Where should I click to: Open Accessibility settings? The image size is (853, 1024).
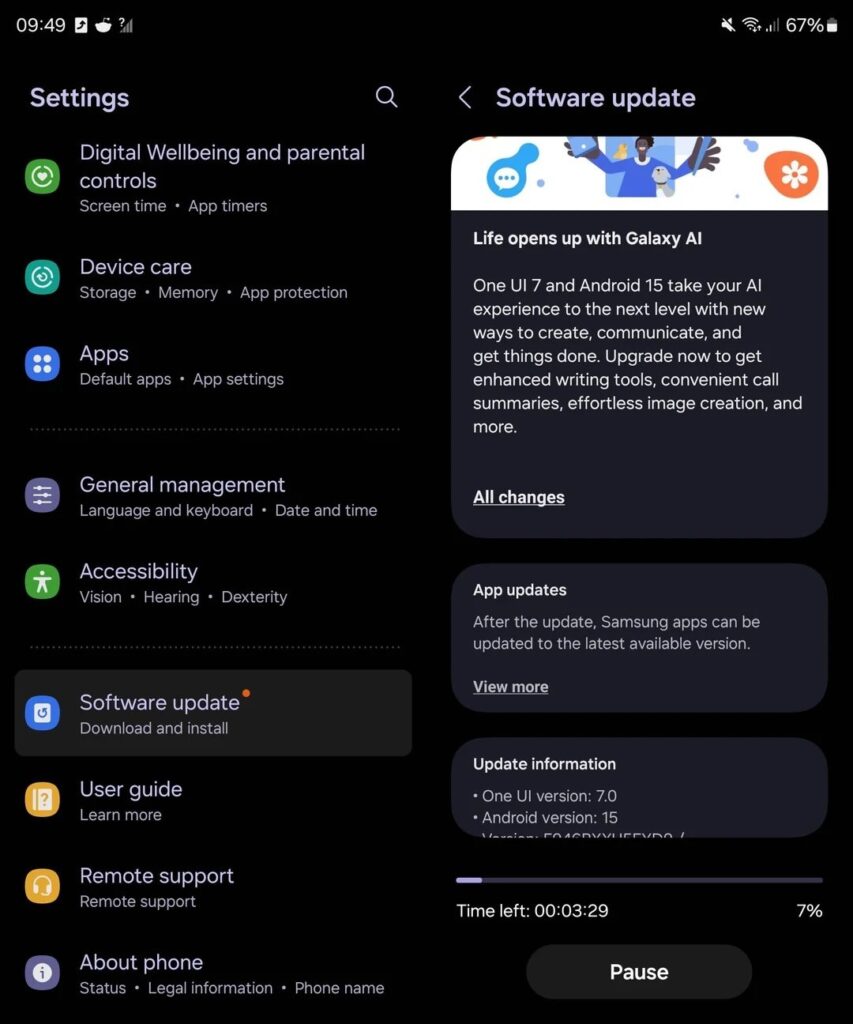[x=213, y=583]
